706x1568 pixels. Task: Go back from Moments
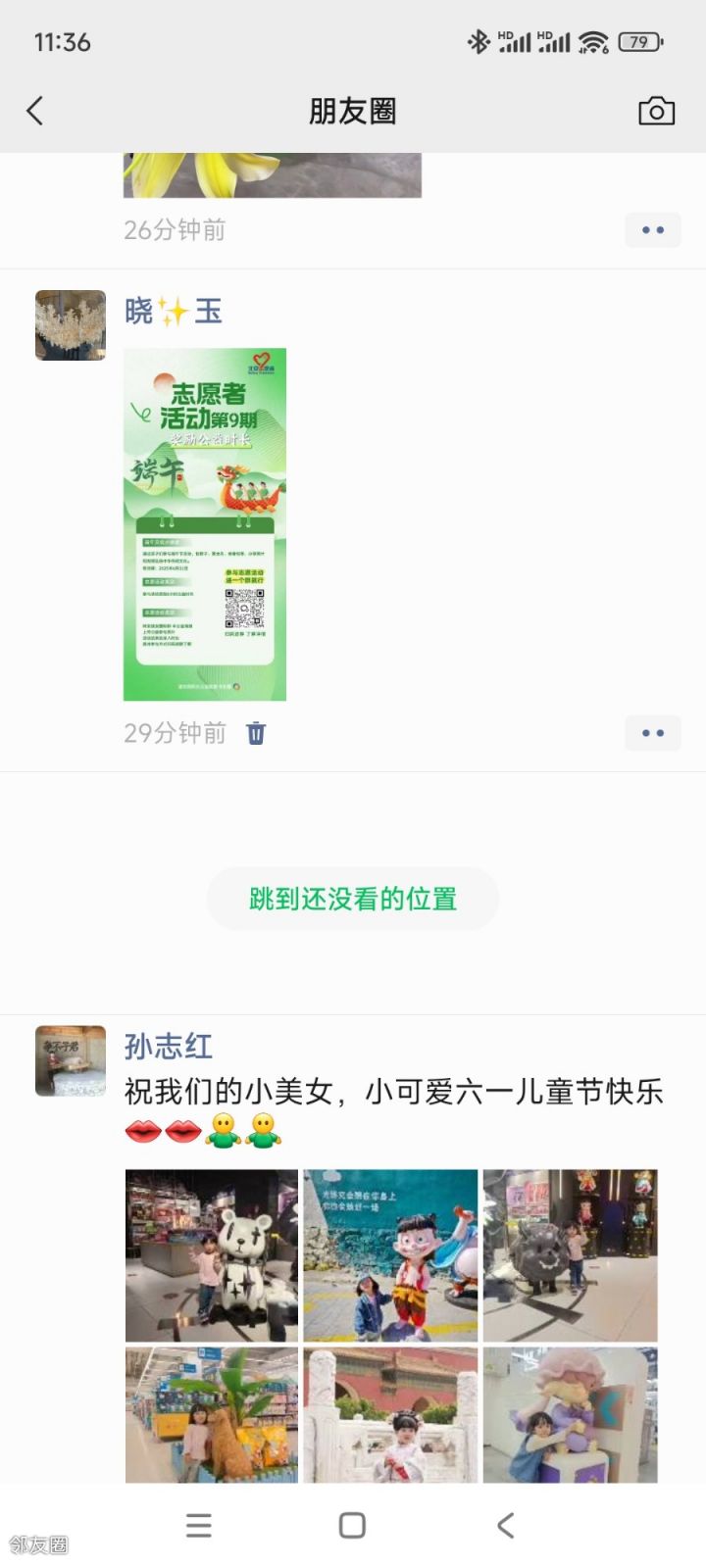35,111
